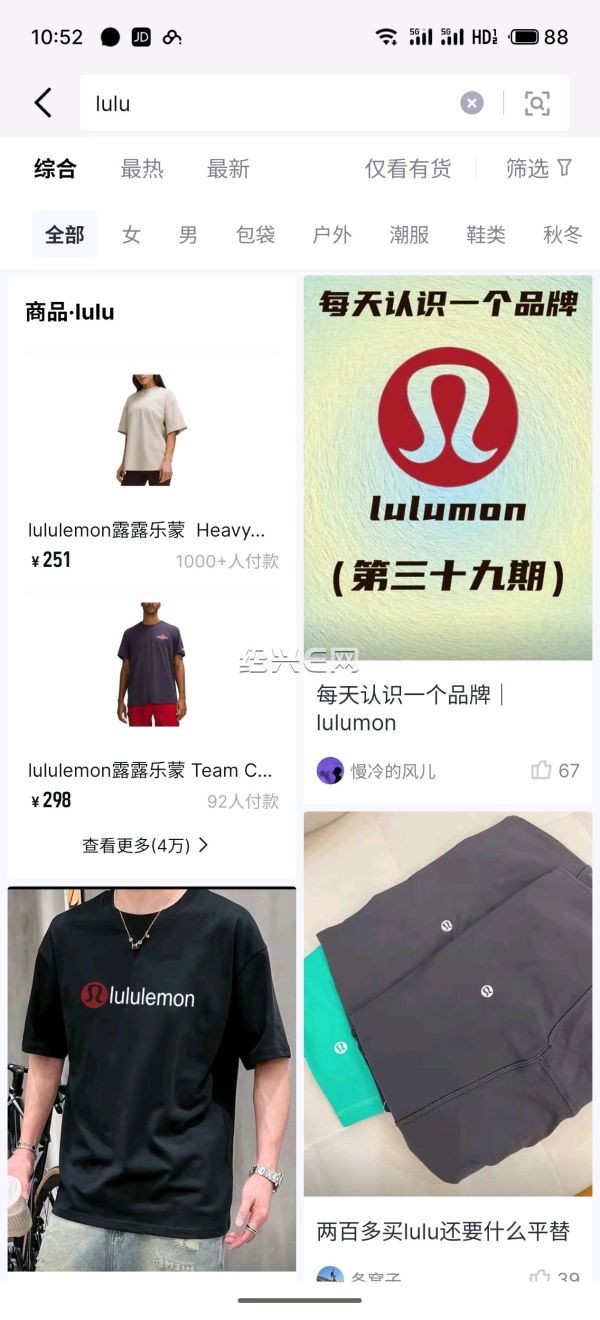Choose the 鞋类 category chip
The height and width of the screenshot is (1320, 600).
[486, 235]
